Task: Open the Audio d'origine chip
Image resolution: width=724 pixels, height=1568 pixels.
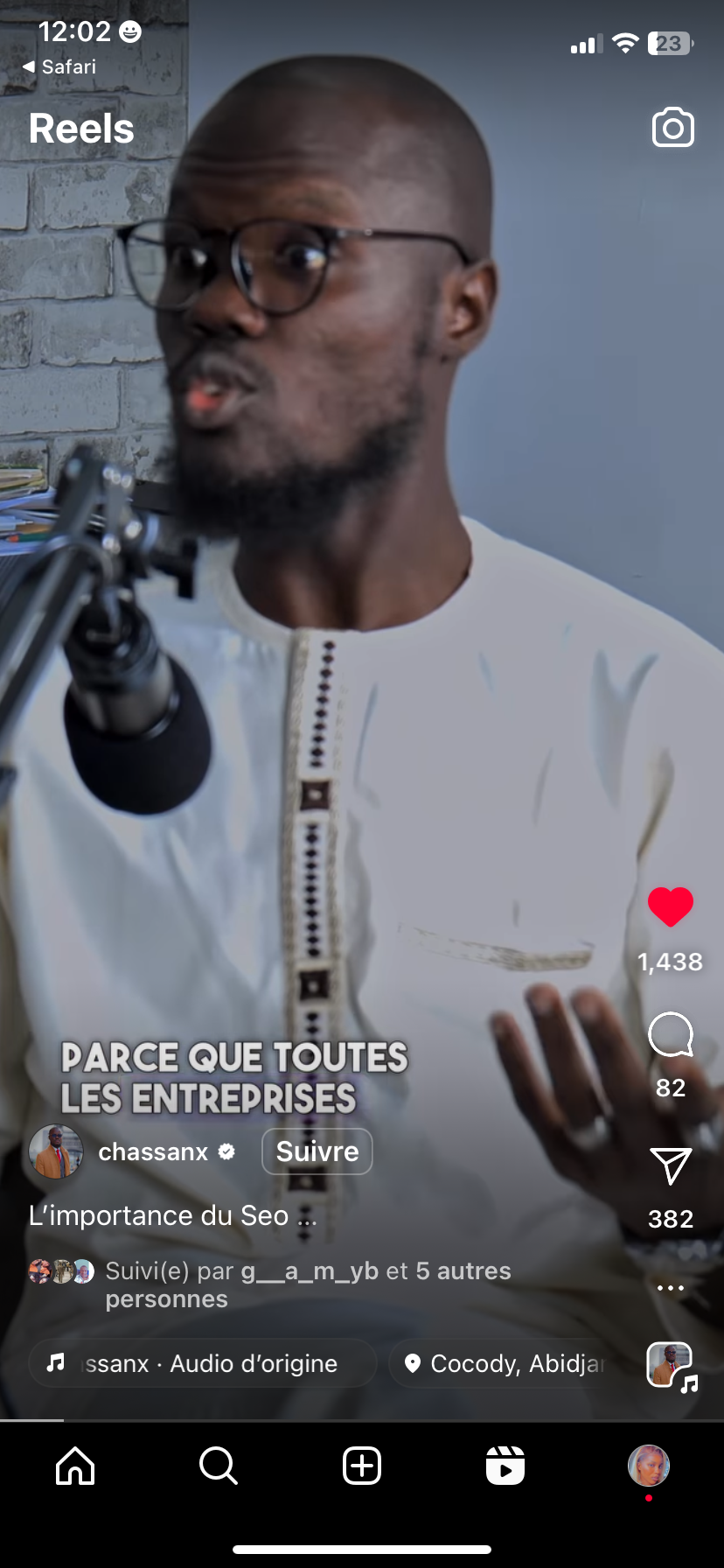Action: coord(203,1363)
